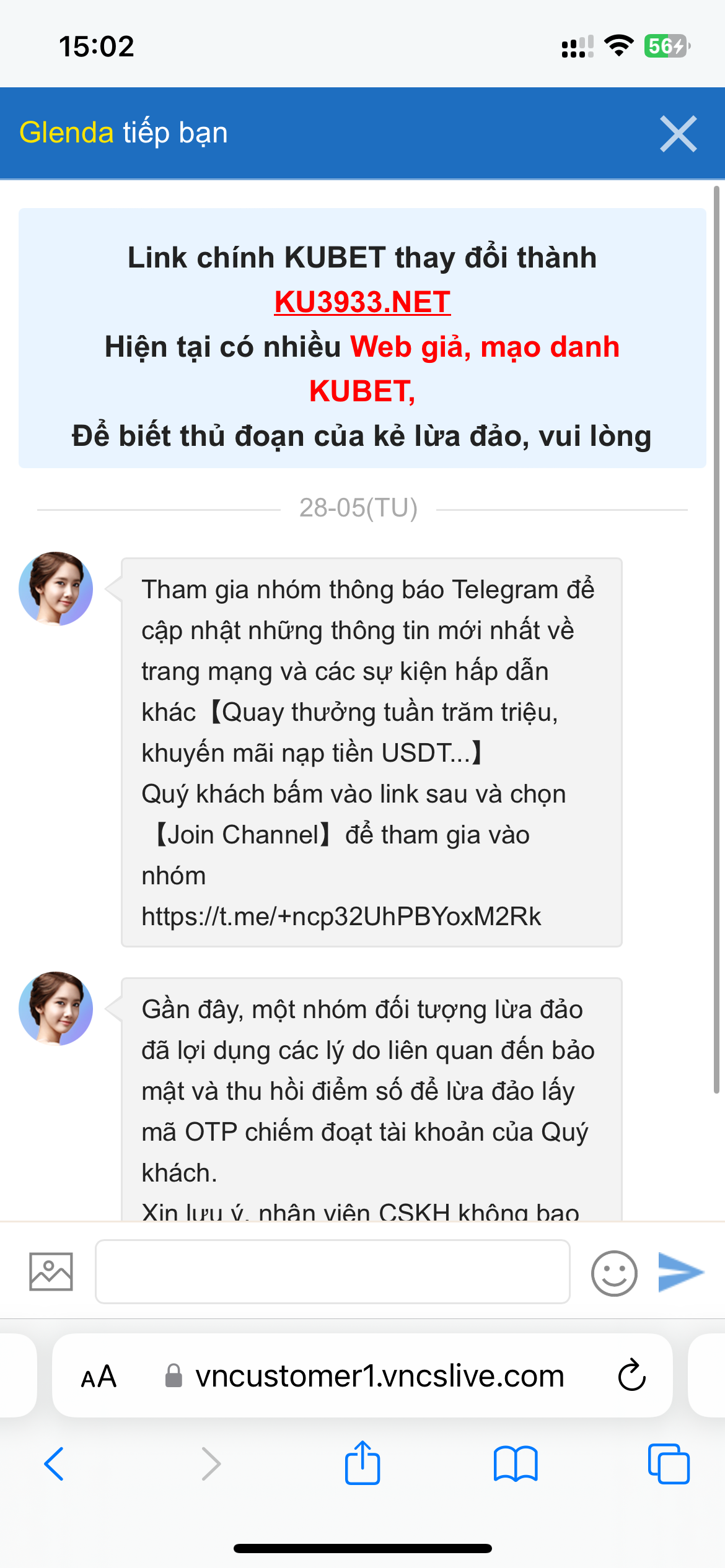
Task: Open Safari bookmarks
Action: 515,1464
